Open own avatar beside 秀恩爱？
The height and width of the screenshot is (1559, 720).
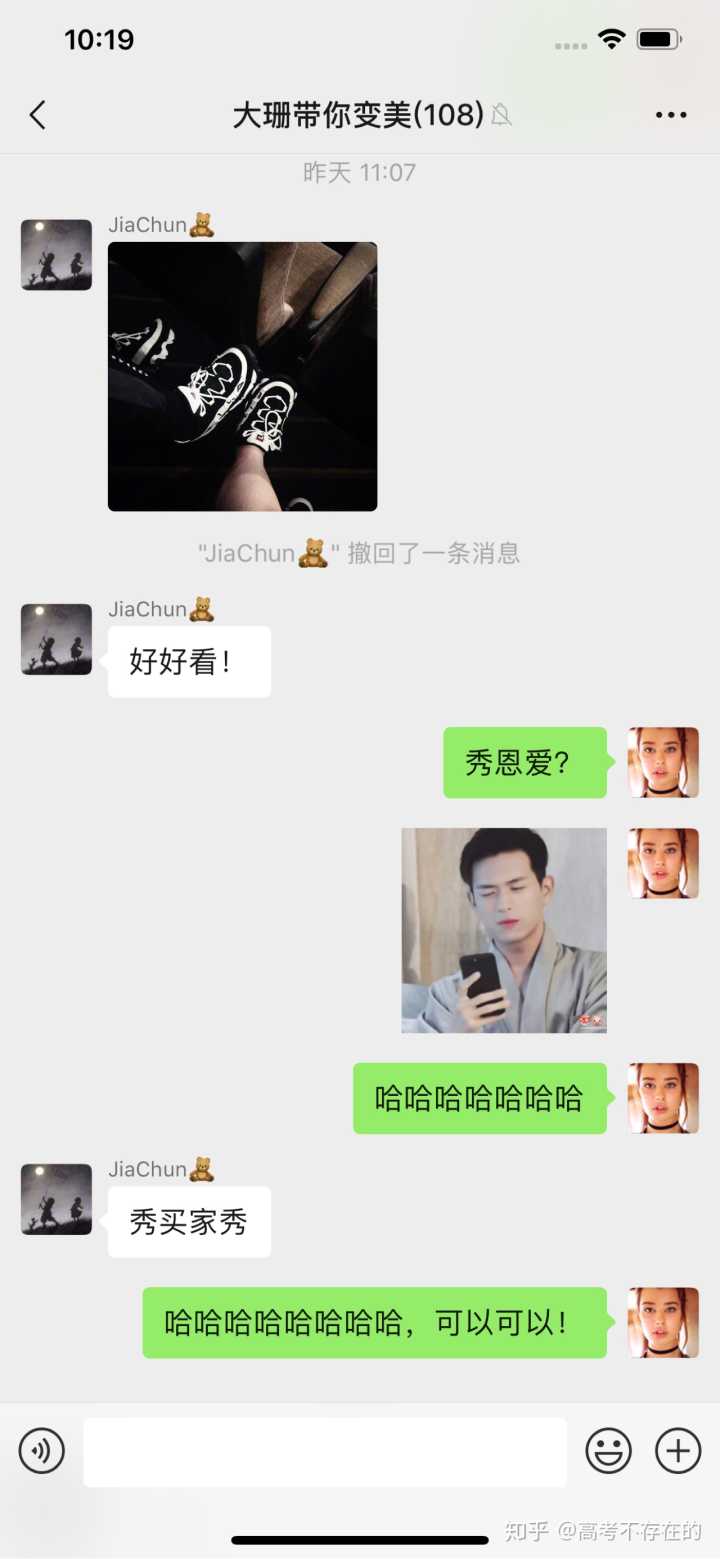(x=663, y=762)
